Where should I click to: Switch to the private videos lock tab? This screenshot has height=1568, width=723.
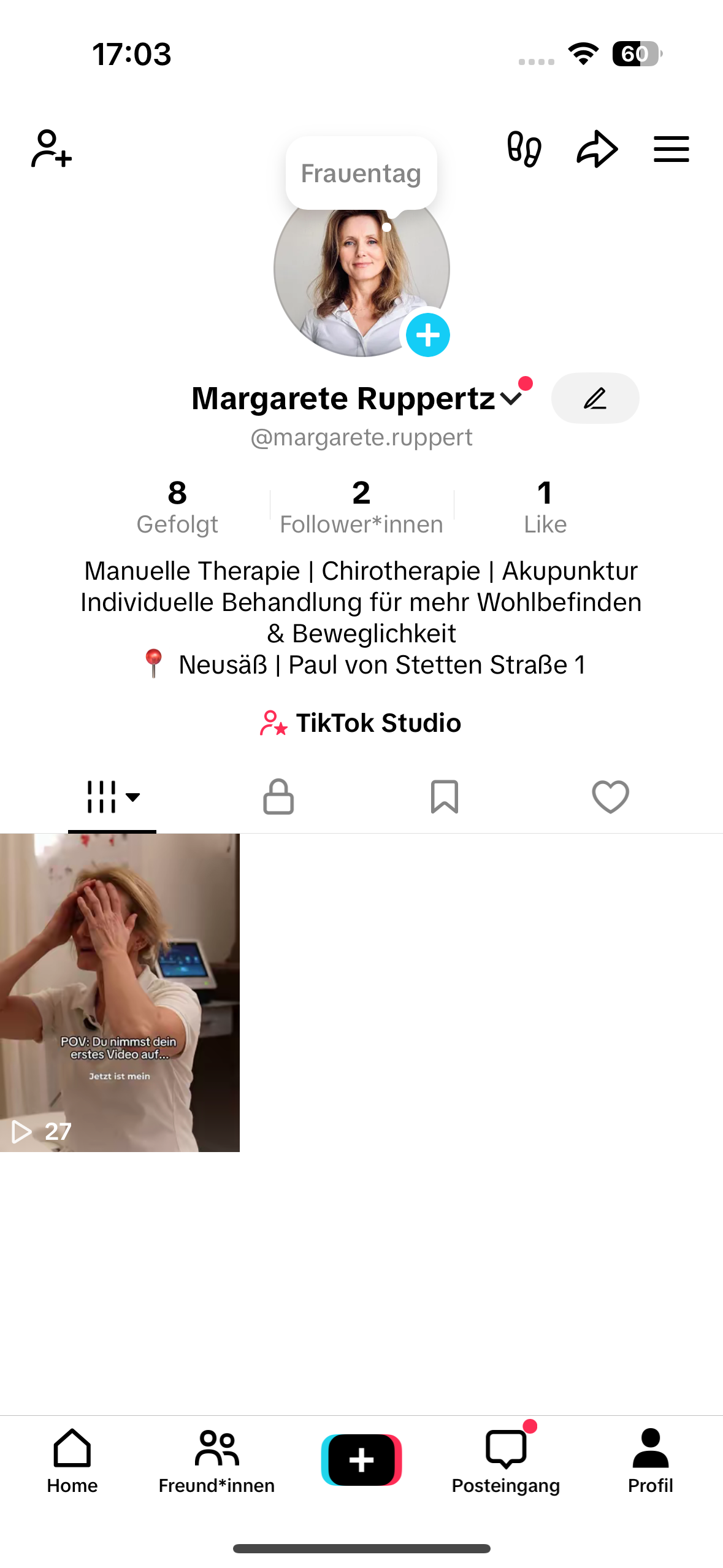pos(278,797)
